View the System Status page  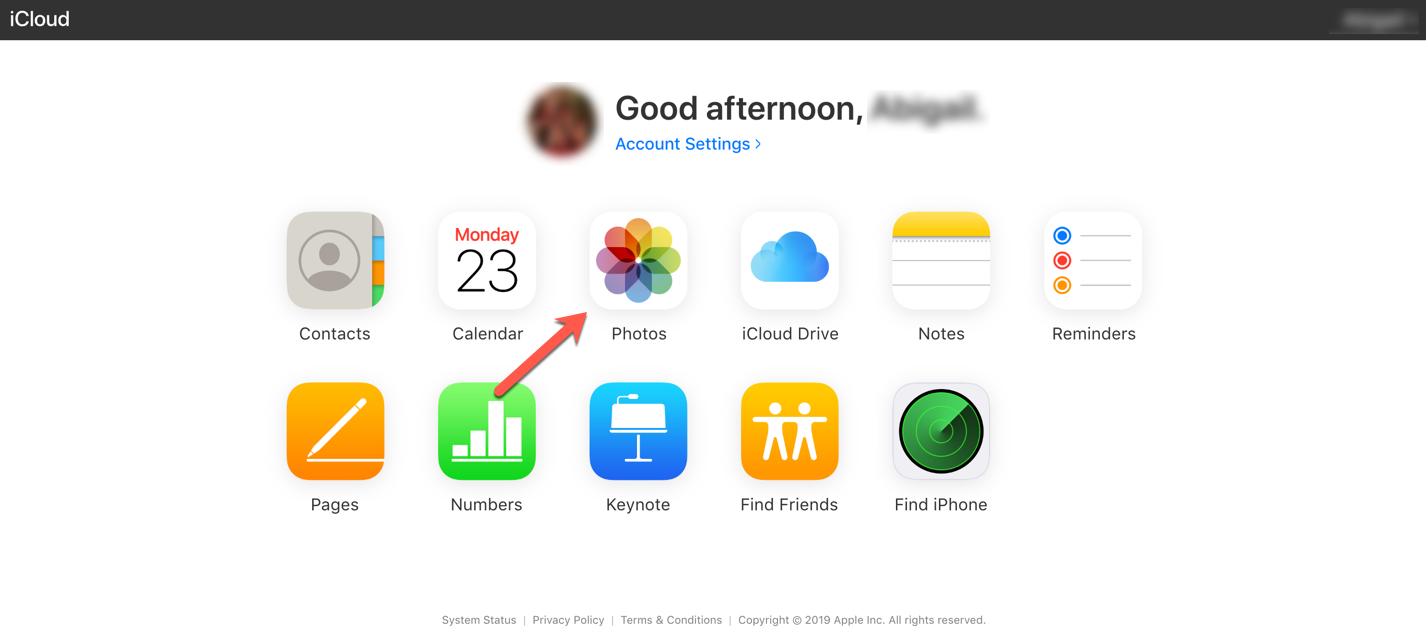(479, 620)
